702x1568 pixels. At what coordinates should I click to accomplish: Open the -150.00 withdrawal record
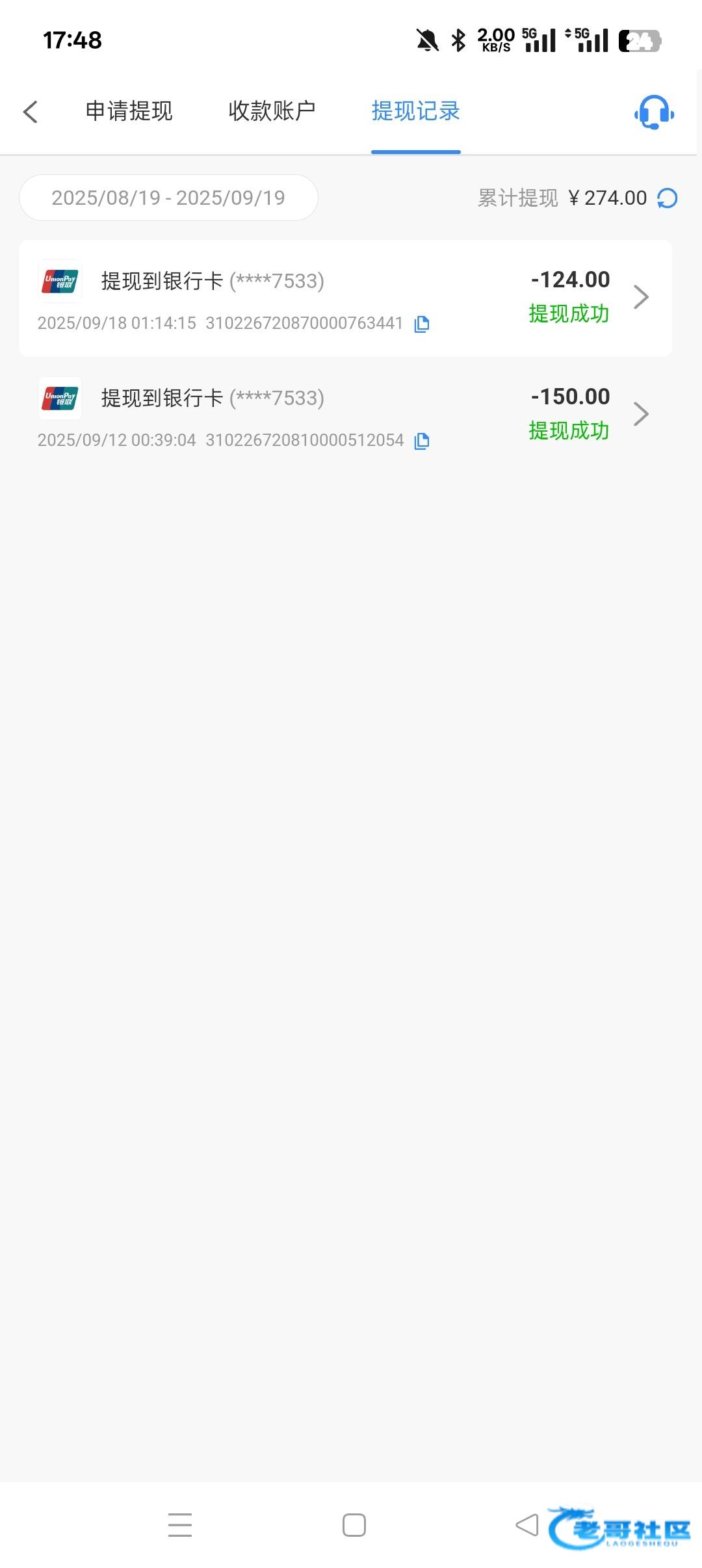coord(640,414)
